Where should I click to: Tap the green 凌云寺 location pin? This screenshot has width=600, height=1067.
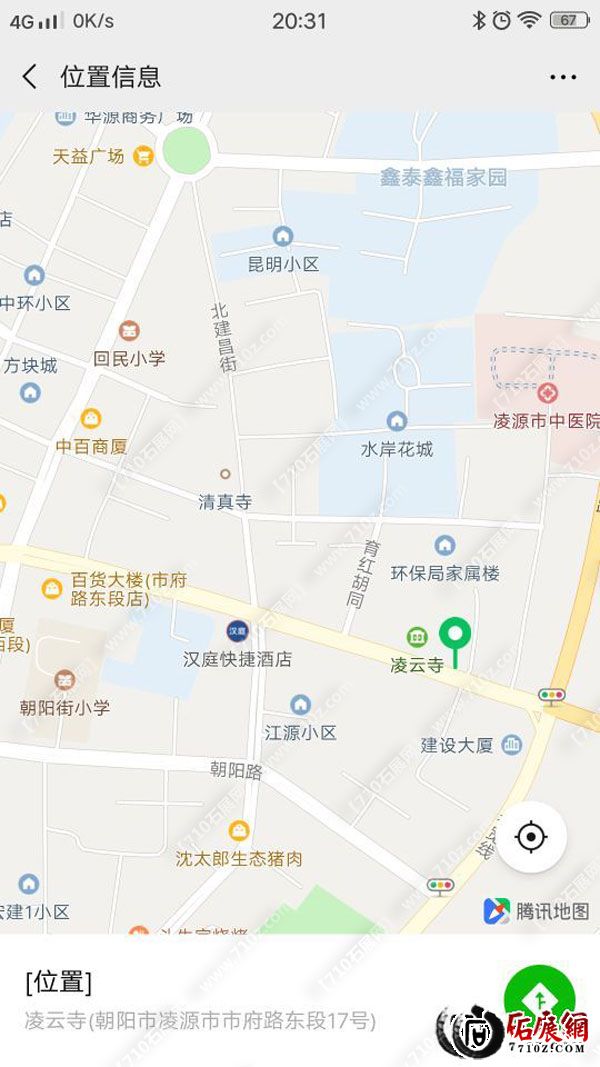point(456,635)
